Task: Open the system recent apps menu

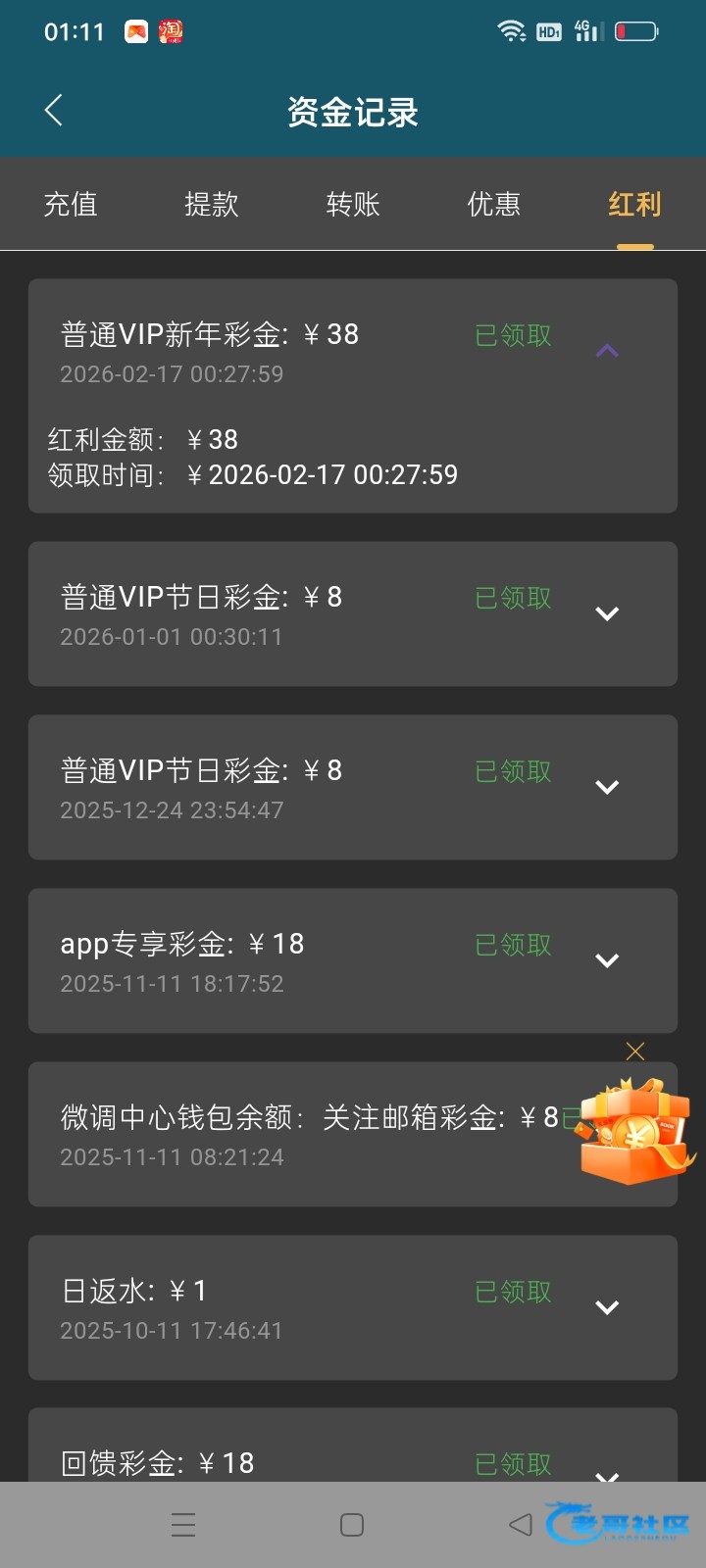Action: 183,1525
